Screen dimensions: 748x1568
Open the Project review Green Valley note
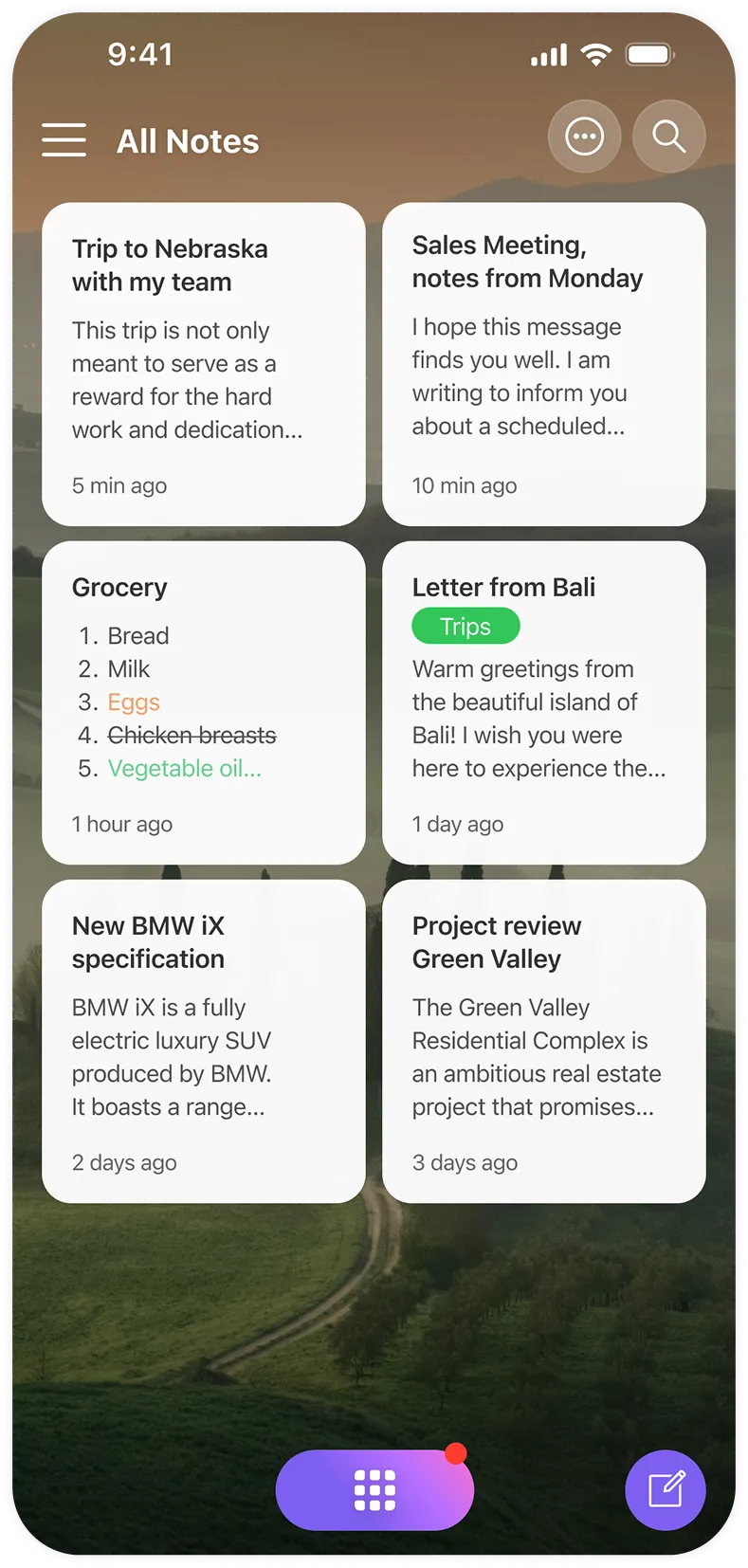(x=543, y=1041)
